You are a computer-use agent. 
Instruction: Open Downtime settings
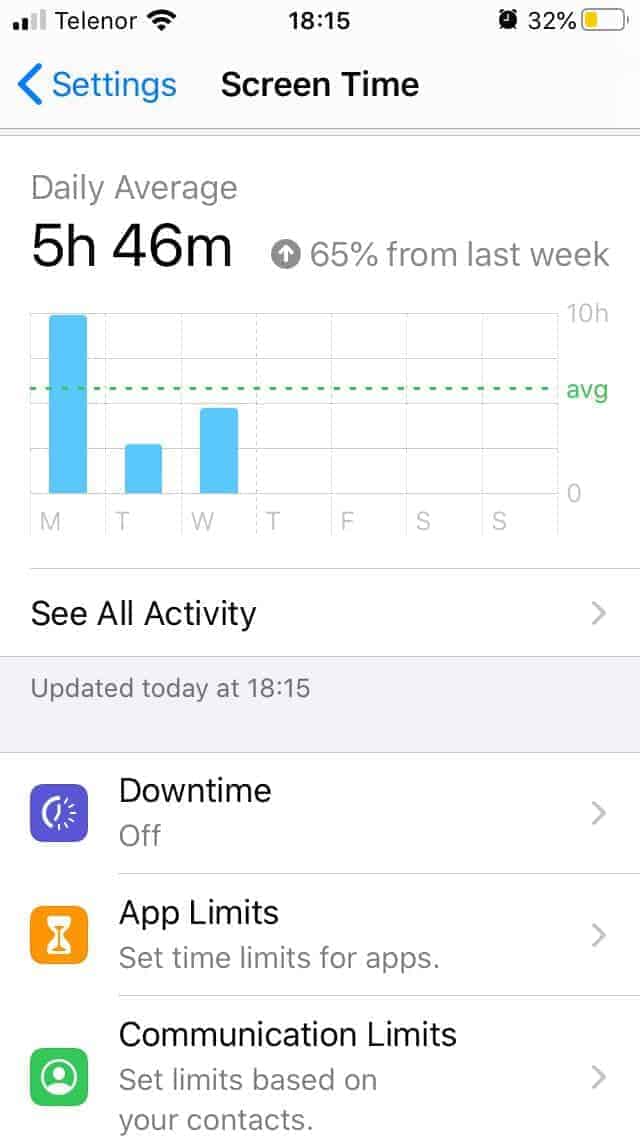(x=320, y=813)
